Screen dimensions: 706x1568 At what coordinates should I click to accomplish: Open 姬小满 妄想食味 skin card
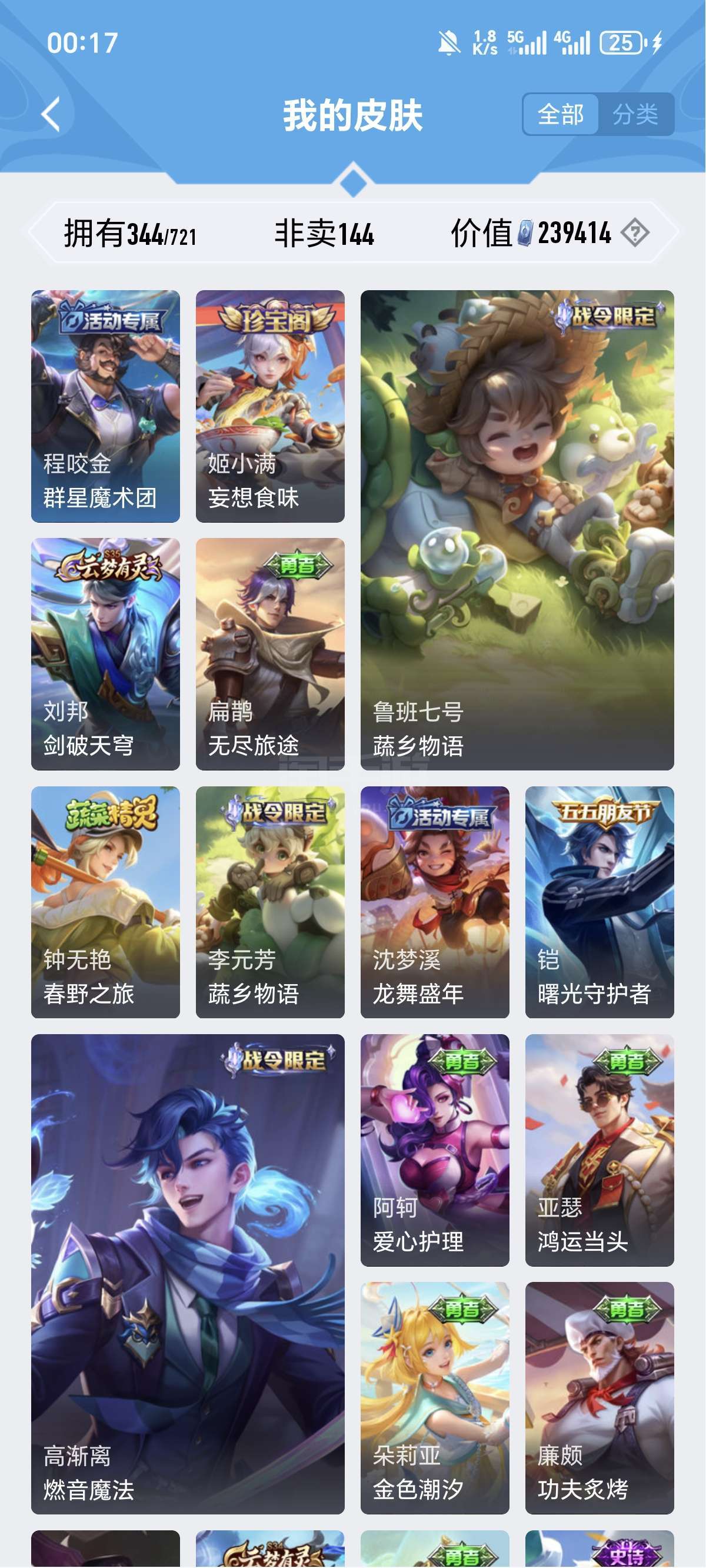pyautogui.click(x=269, y=406)
